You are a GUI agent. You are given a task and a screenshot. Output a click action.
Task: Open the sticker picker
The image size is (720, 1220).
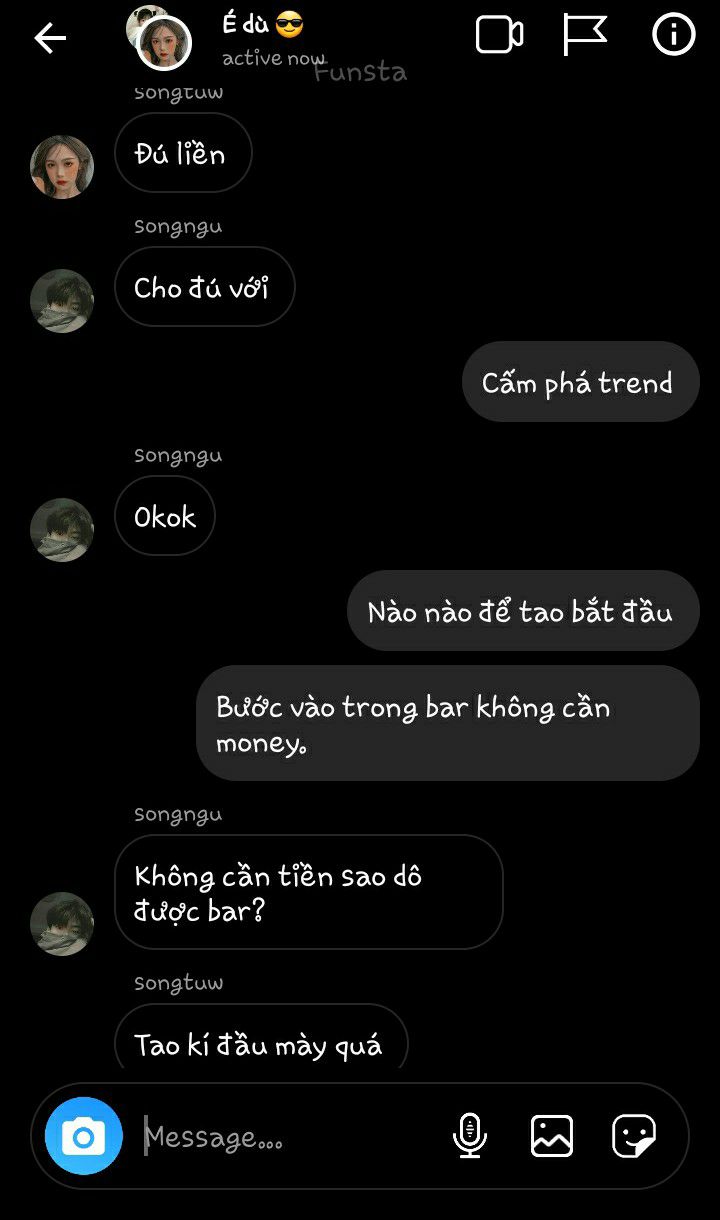point(634,1136)
